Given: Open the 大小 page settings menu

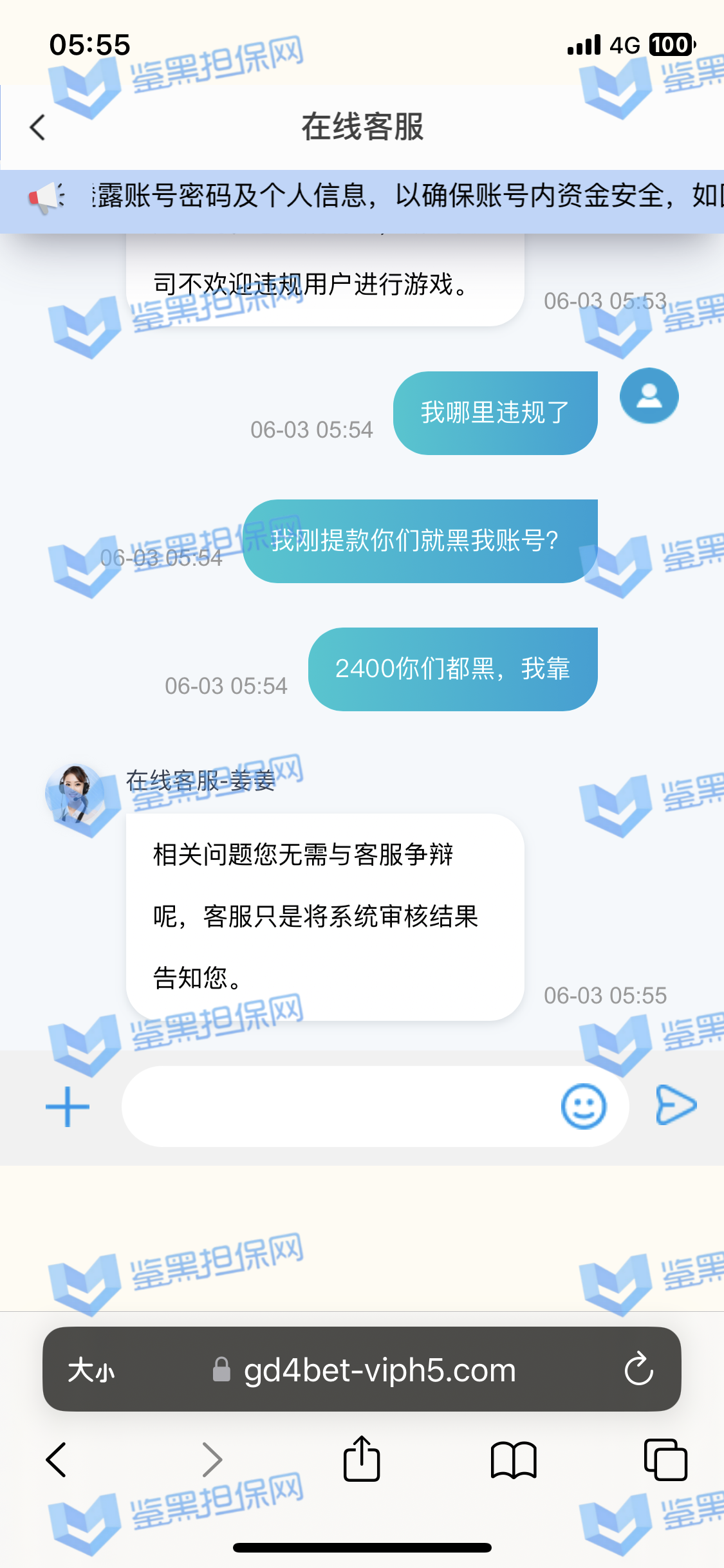Looking at the screenshot, I should 91,1370.
